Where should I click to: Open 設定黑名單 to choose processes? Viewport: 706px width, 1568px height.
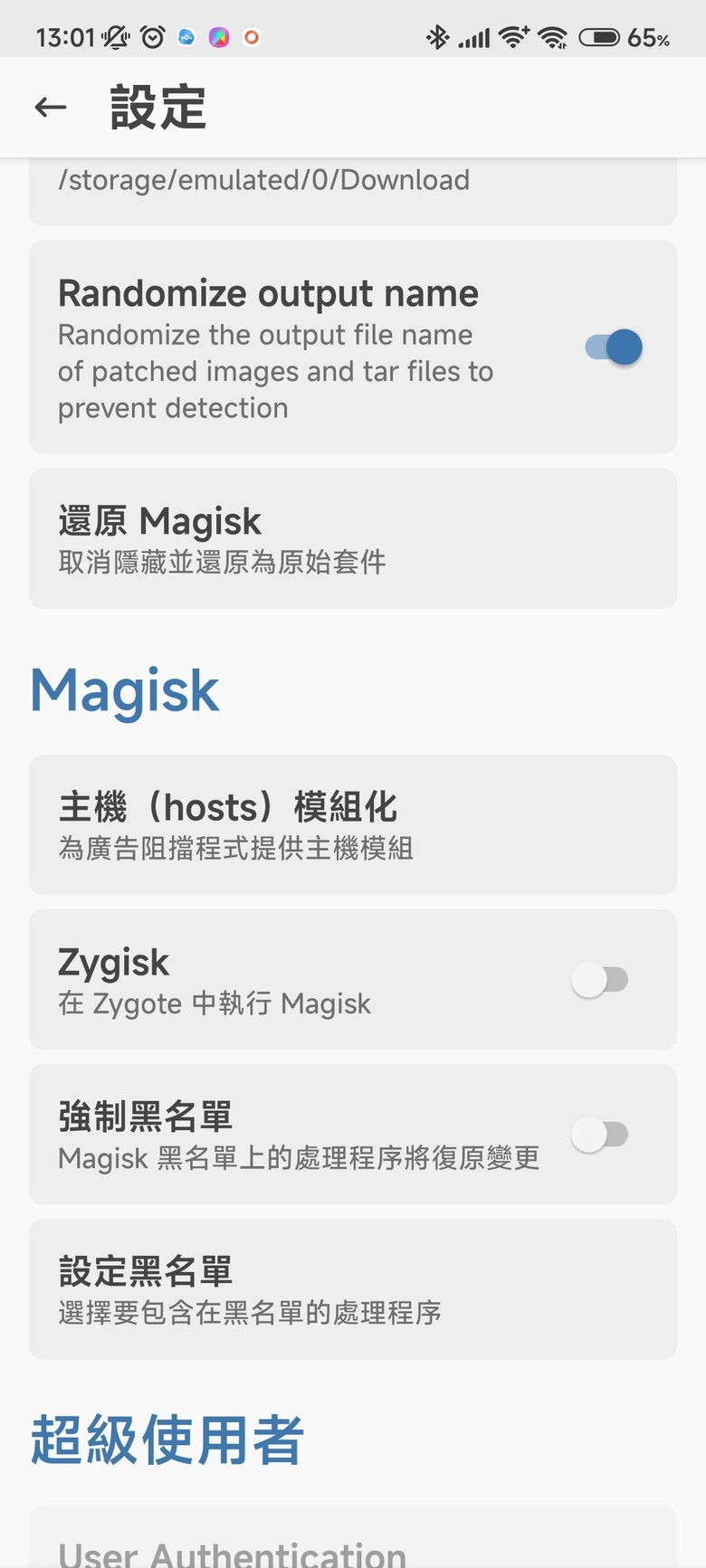click(353, 1288)
